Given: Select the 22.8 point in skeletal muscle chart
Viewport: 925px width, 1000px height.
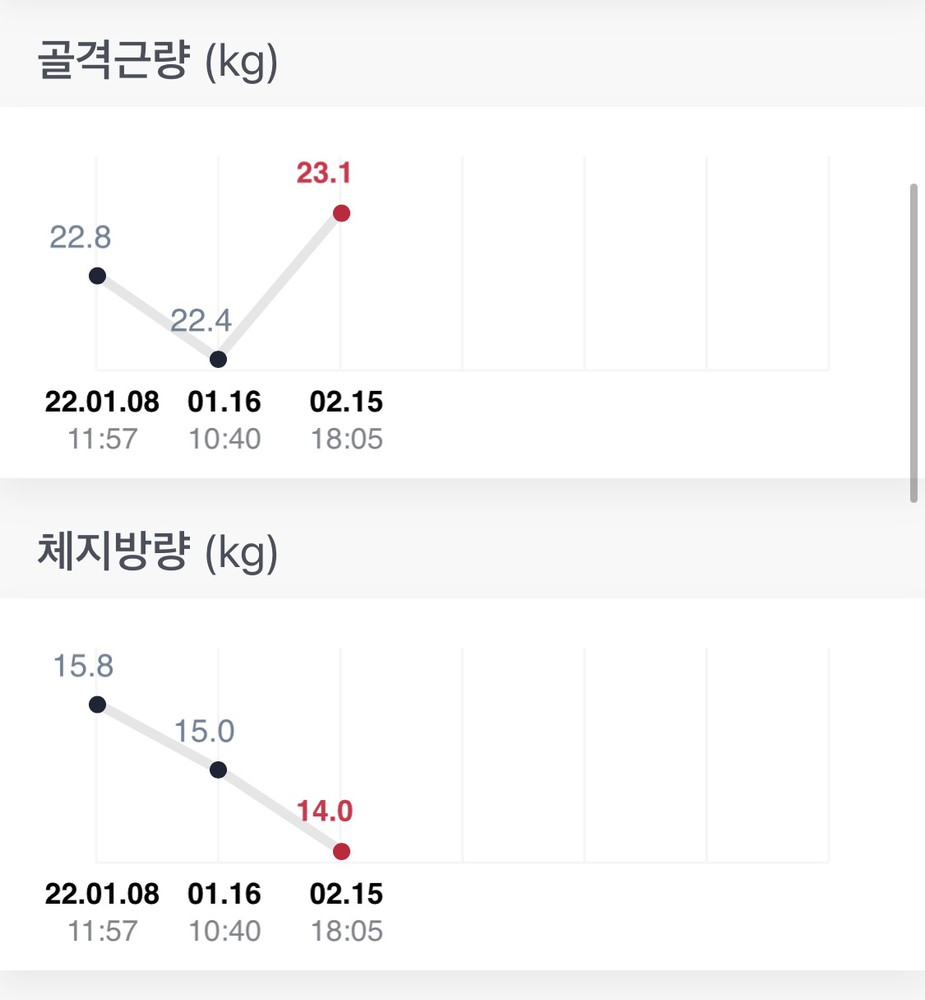Looking at the screenshot, I should pos(97,276).
